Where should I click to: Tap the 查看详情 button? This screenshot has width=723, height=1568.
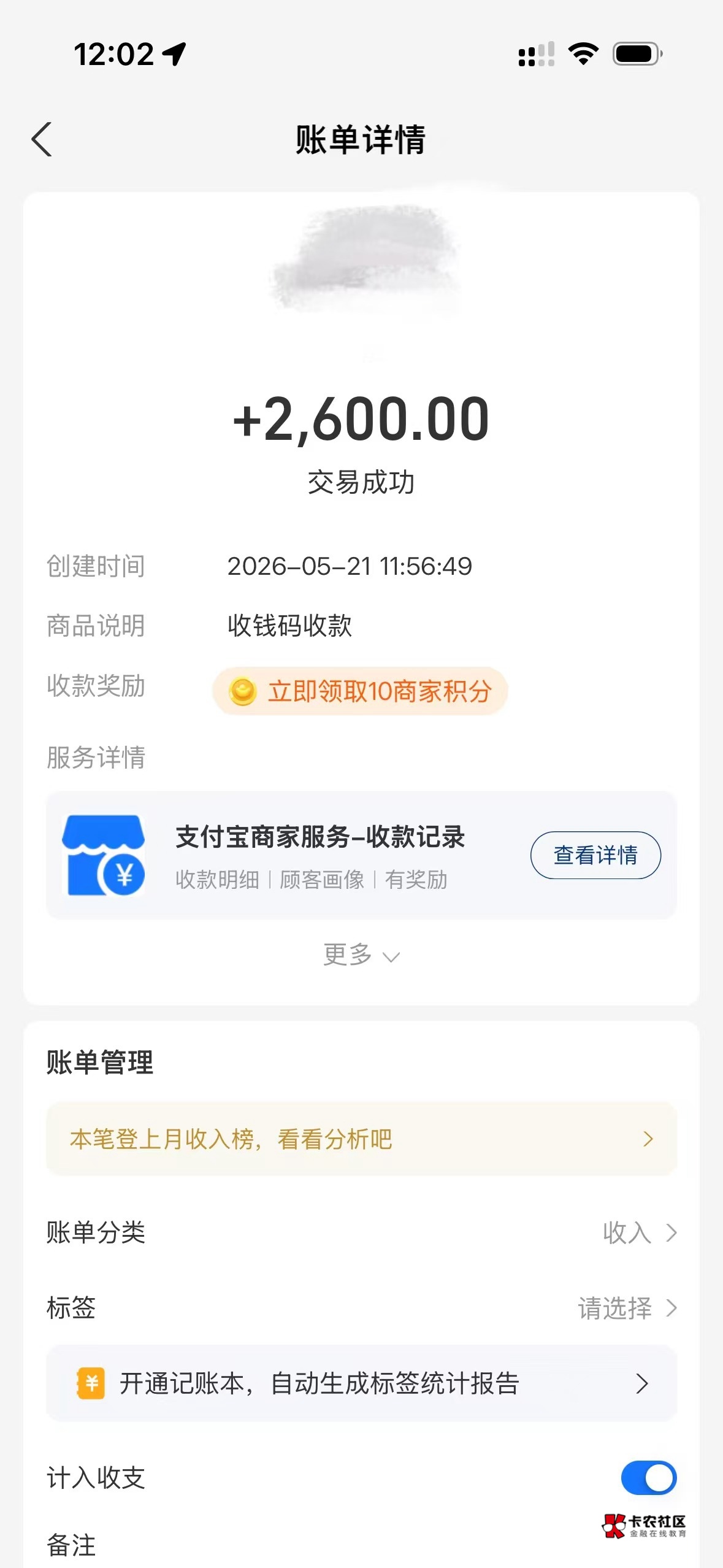pos(595,855)
